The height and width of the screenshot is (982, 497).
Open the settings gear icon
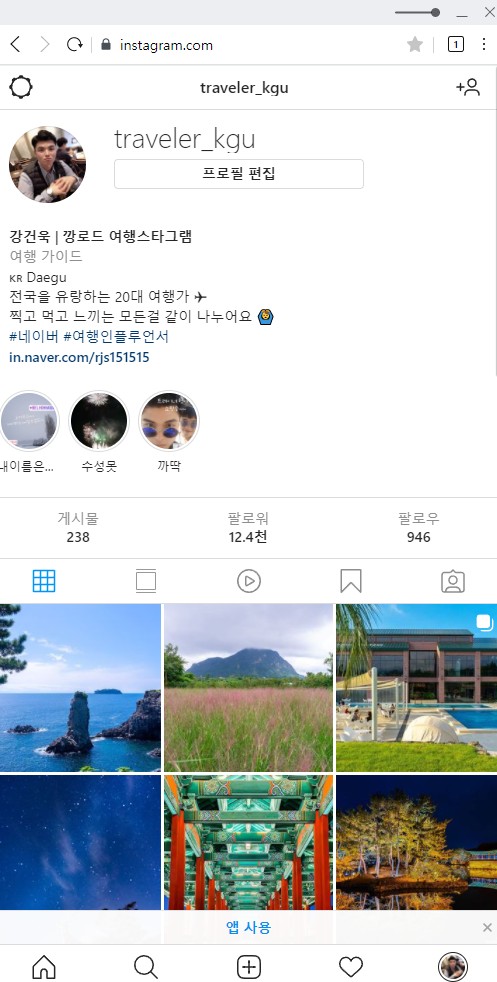click(x=21, y=88)
